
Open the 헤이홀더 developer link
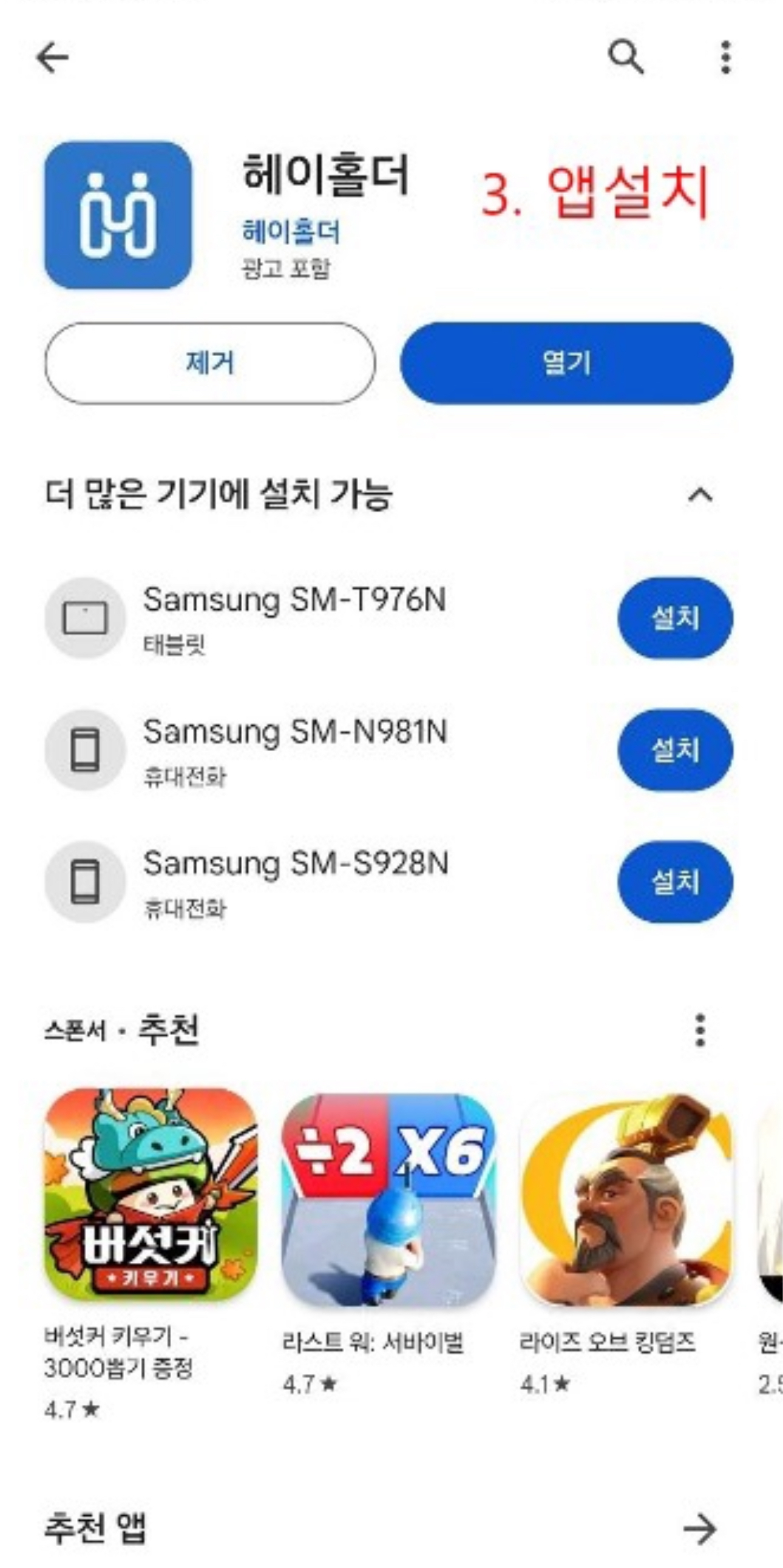pos(291,232)
